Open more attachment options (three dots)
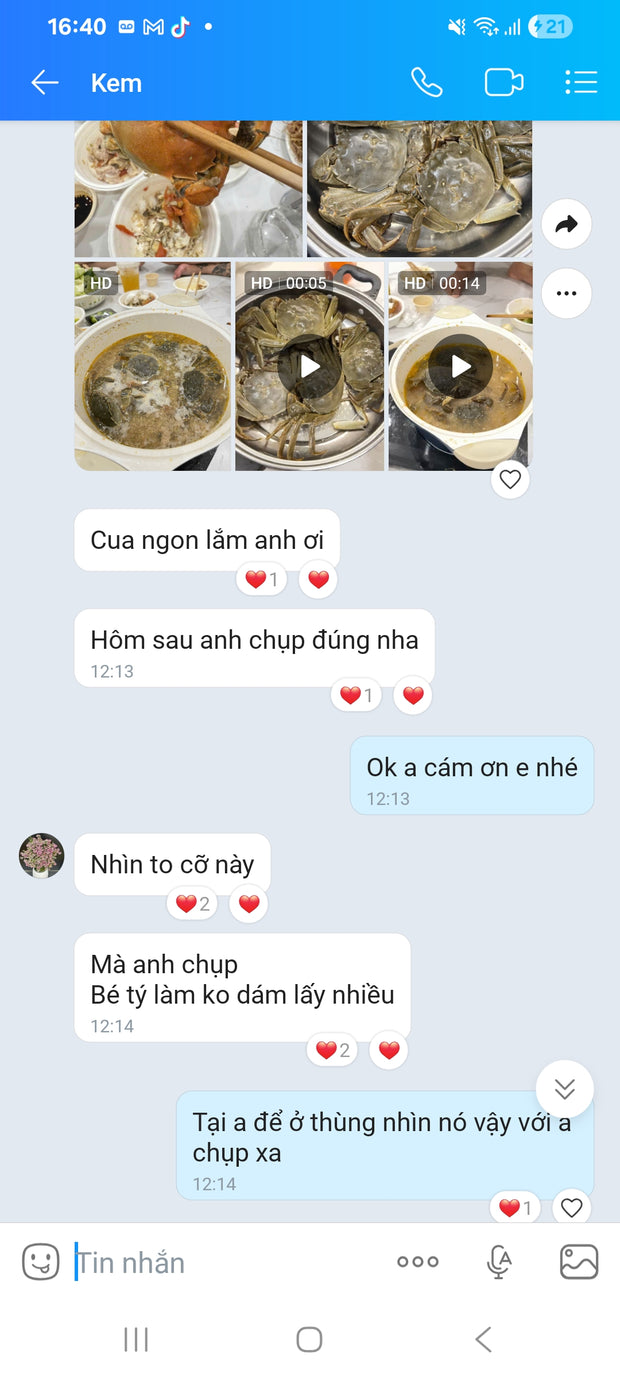The width and height of the screenshot is (620, 1378). pos(418,1262)
